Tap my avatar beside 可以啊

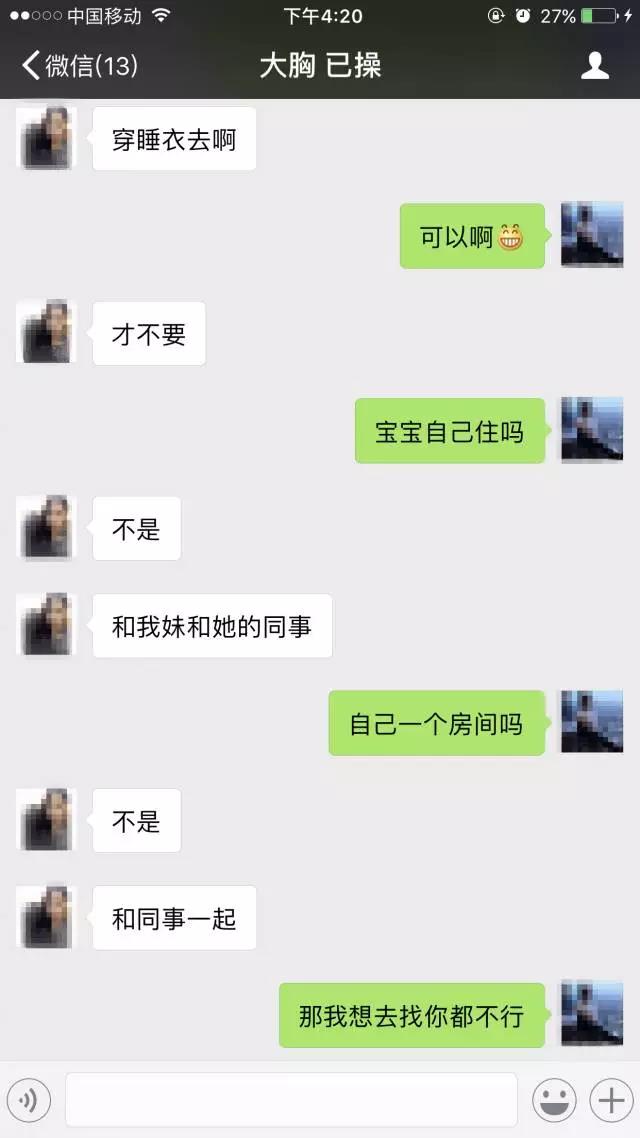click(592, 235)
